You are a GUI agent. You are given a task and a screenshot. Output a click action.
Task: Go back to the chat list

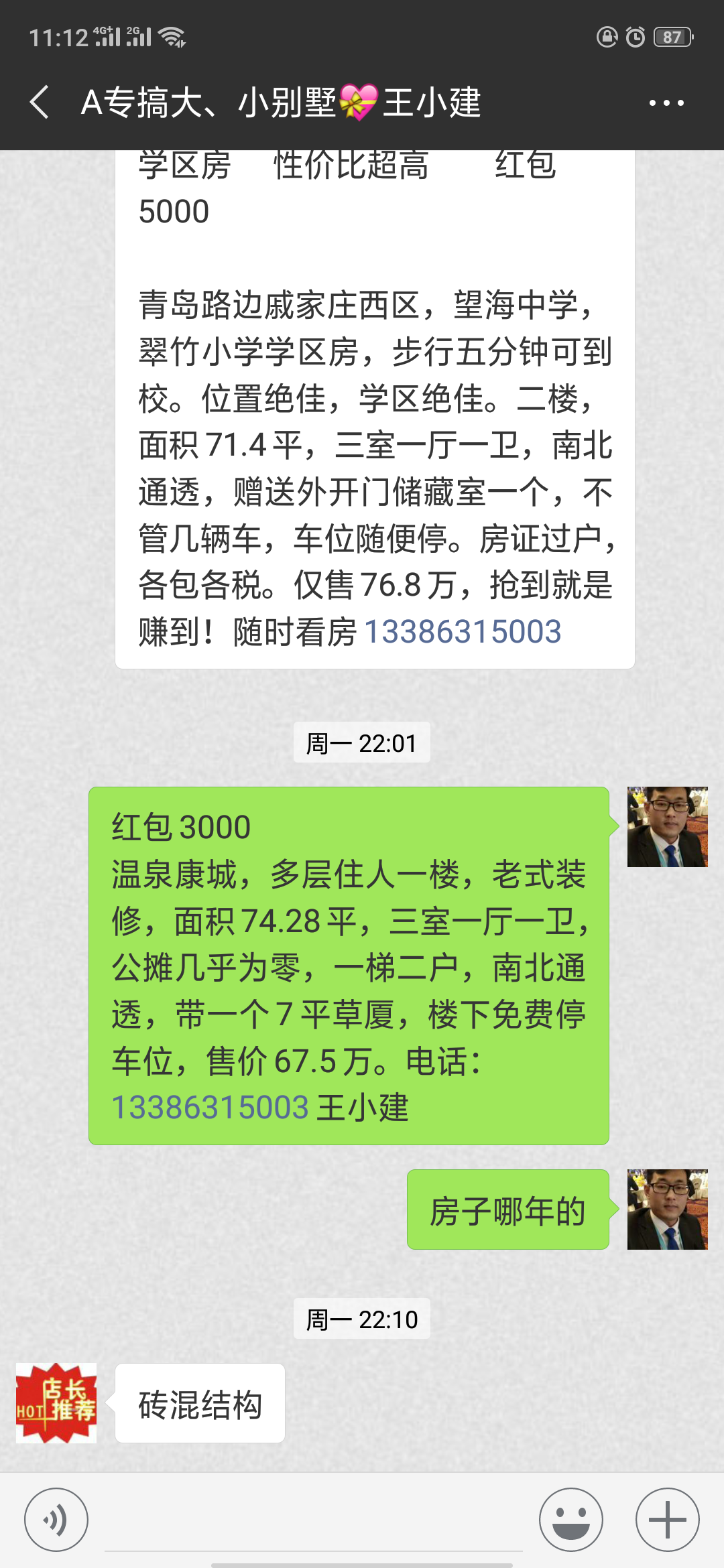pyautogui.click(x=40, y=103)
